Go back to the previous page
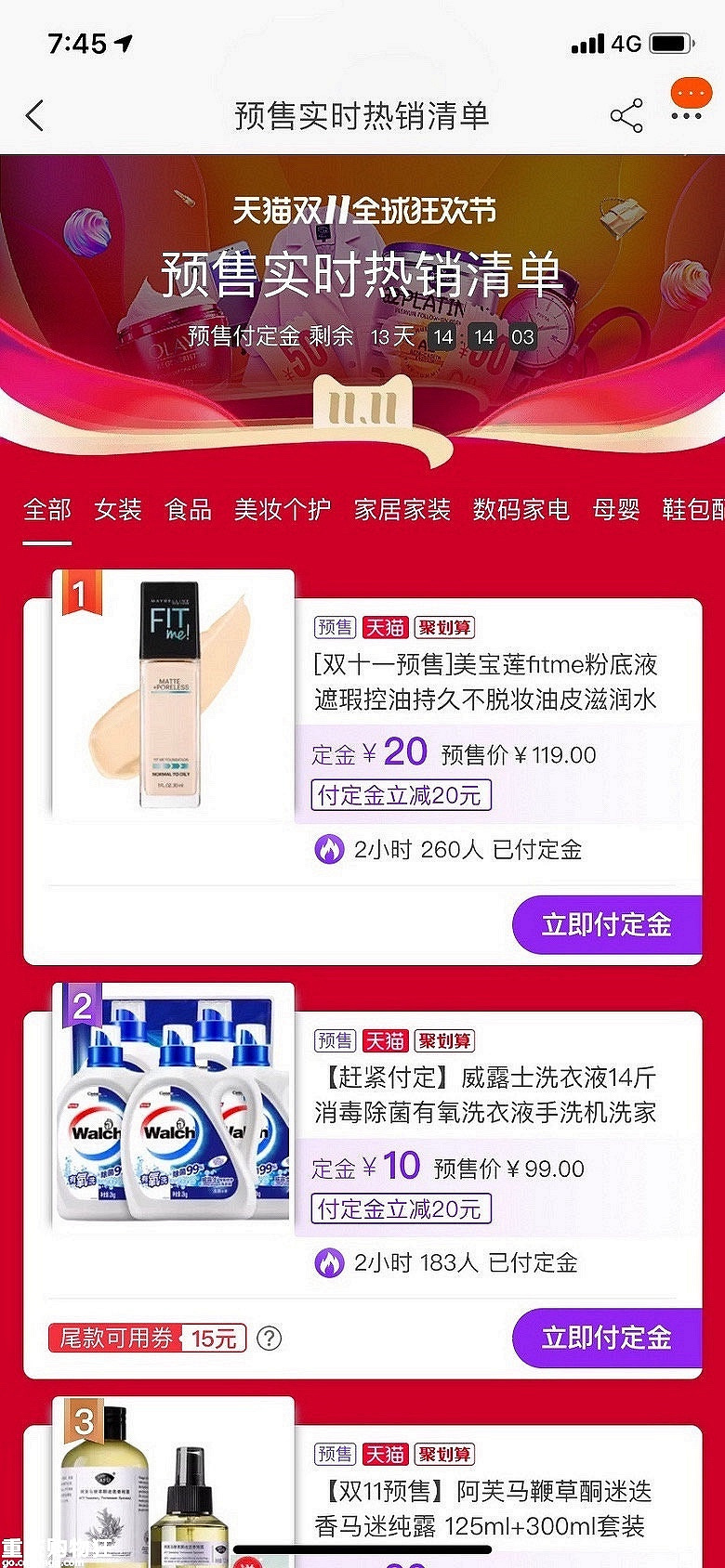The width and height of the screenshot is (725, 1568). (35, 116)
